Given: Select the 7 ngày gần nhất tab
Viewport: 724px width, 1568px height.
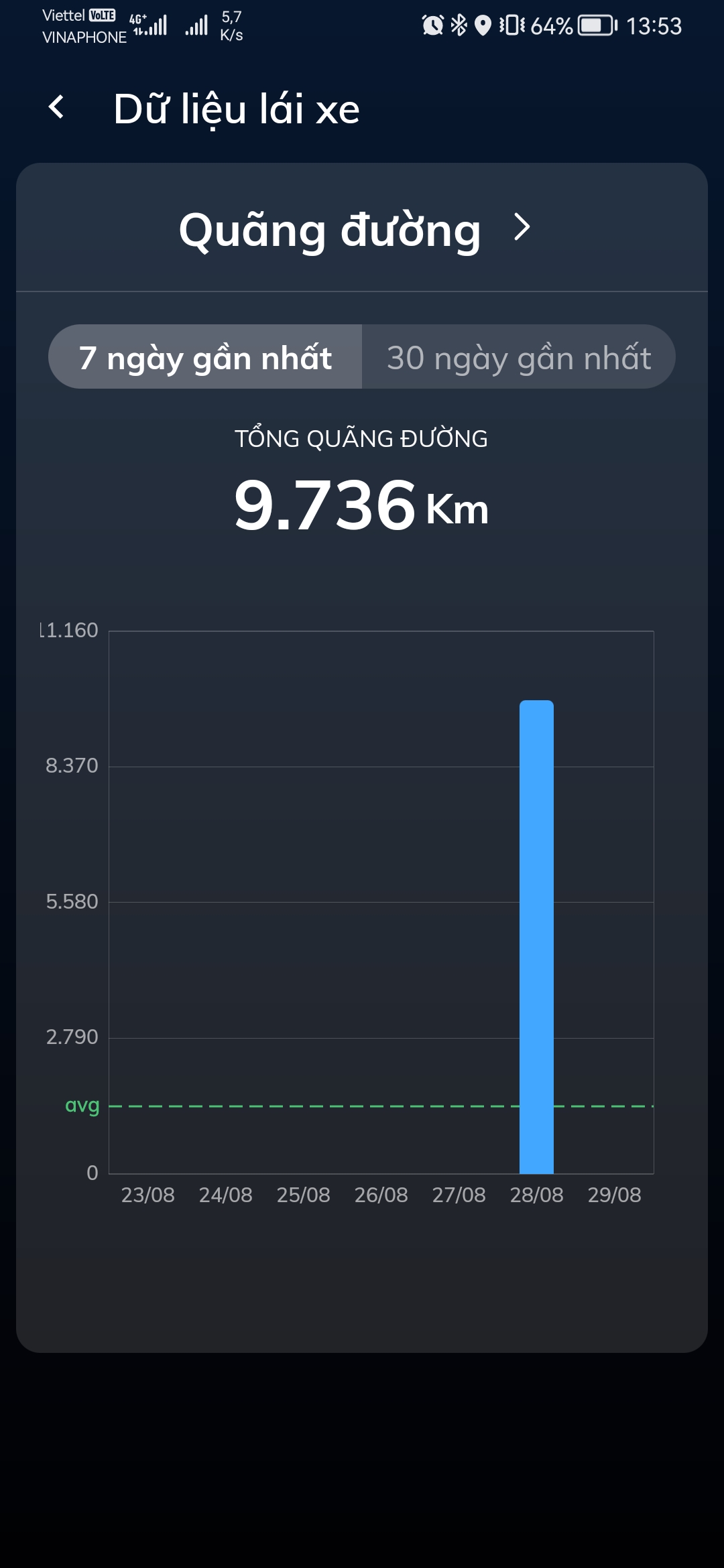Looking at the screenshot, I should click(205, 357).
